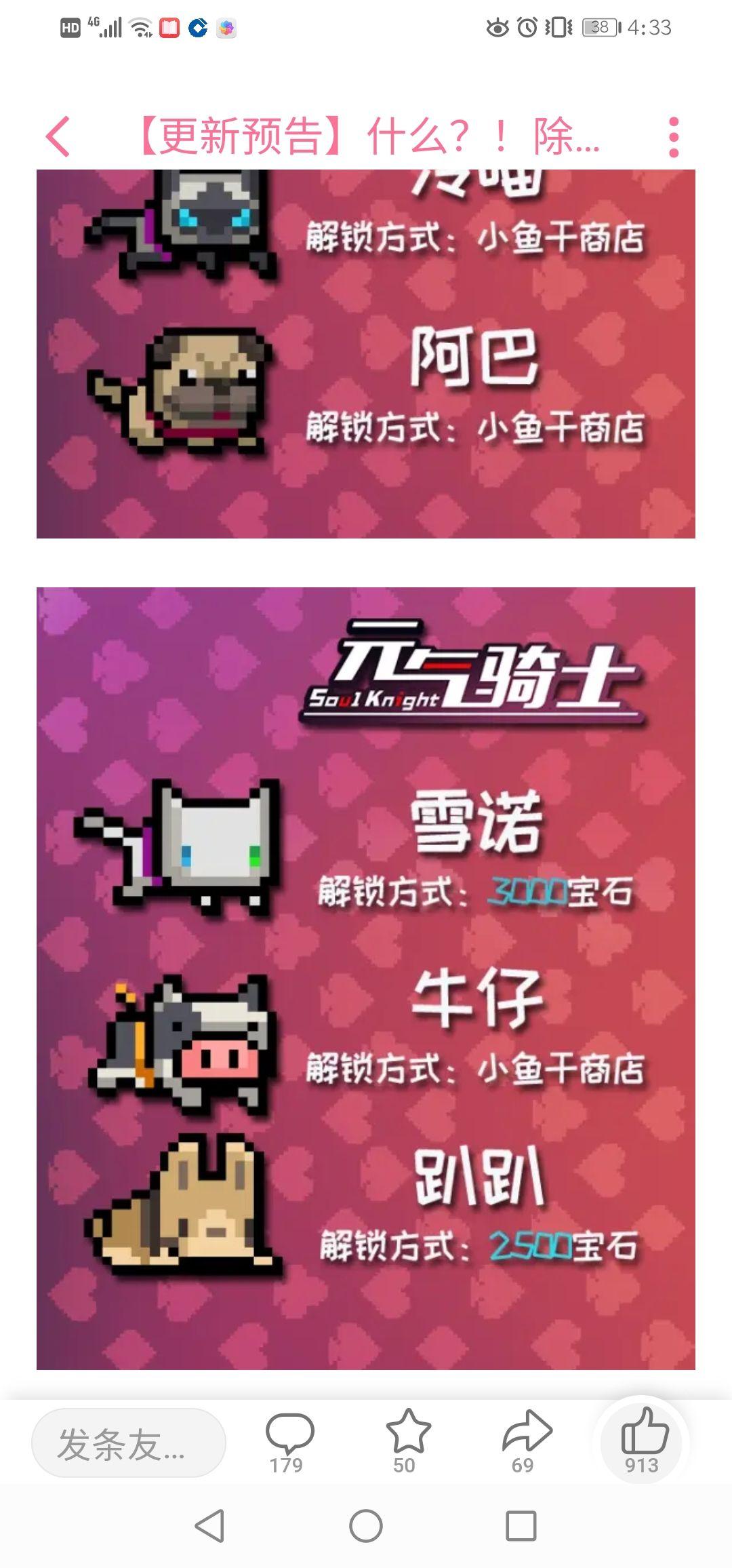The height and width of the screenshot is (1568, 732).
Task: Open the comments with 179 replies
Action: (x=289, y=1440)
